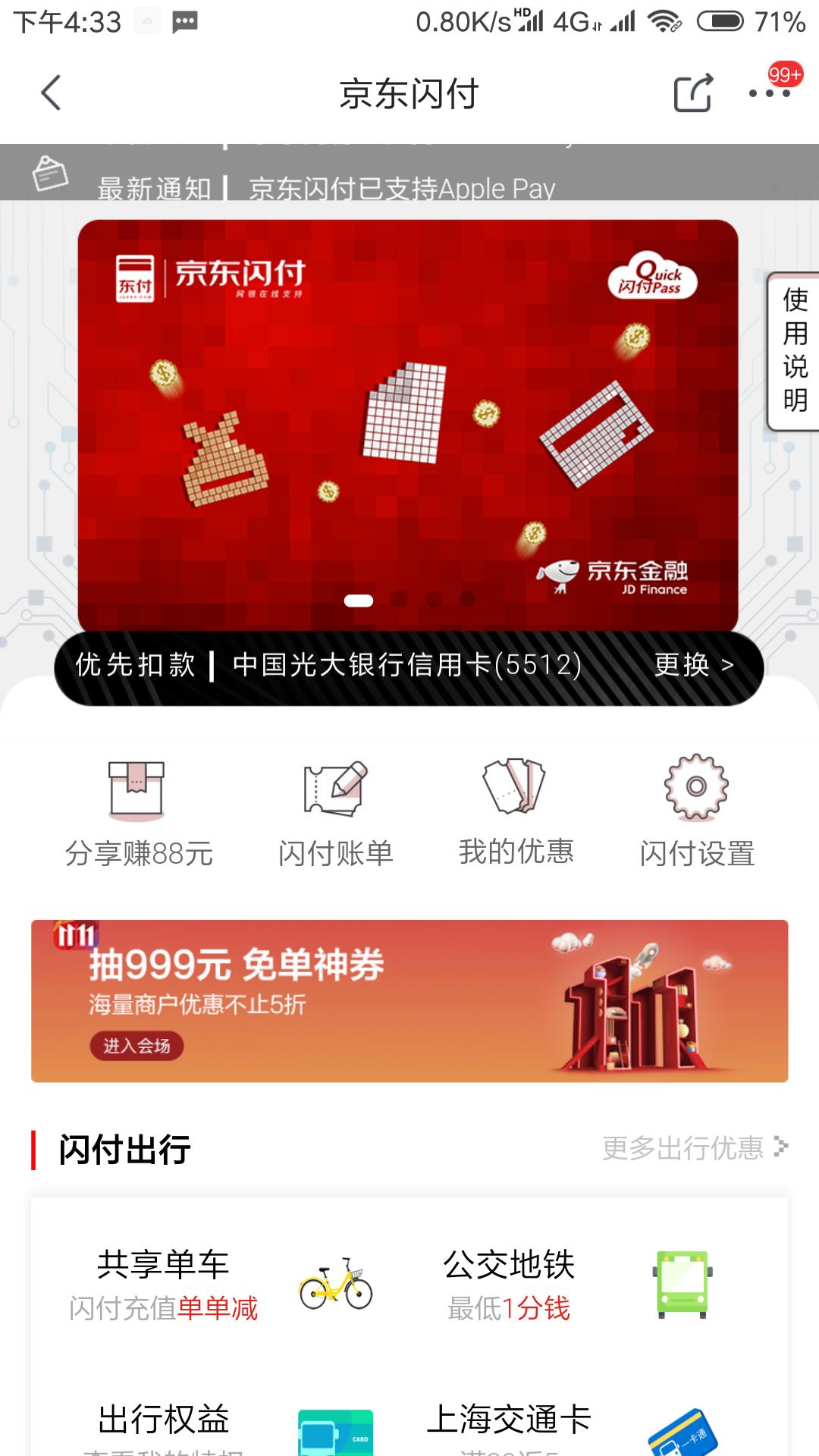Select the 共享单车 option

220,1283
